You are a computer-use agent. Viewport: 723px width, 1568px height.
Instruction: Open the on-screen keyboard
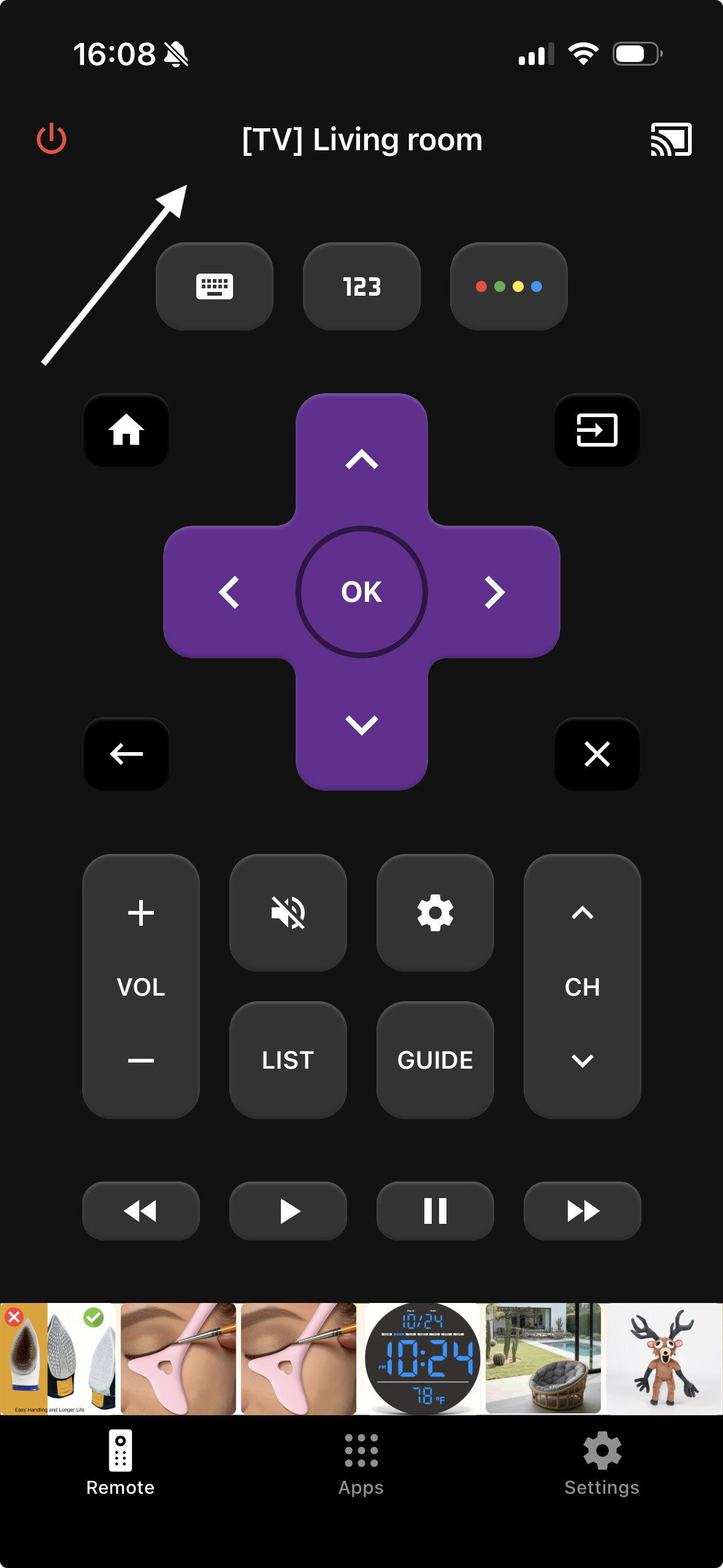click(x=214, y=286)
